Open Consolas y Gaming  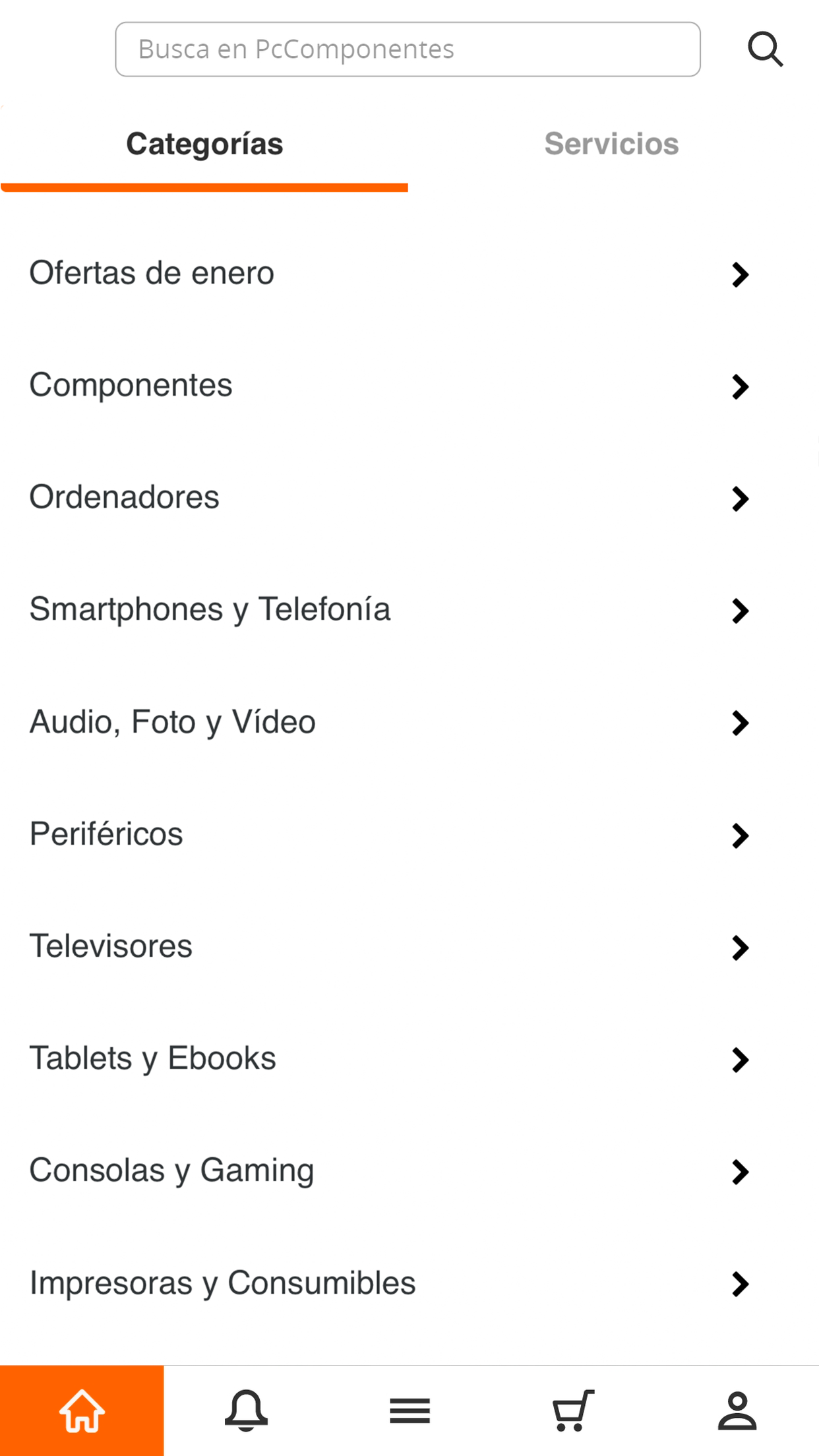pyautogui.click(x=389, y=1171)
